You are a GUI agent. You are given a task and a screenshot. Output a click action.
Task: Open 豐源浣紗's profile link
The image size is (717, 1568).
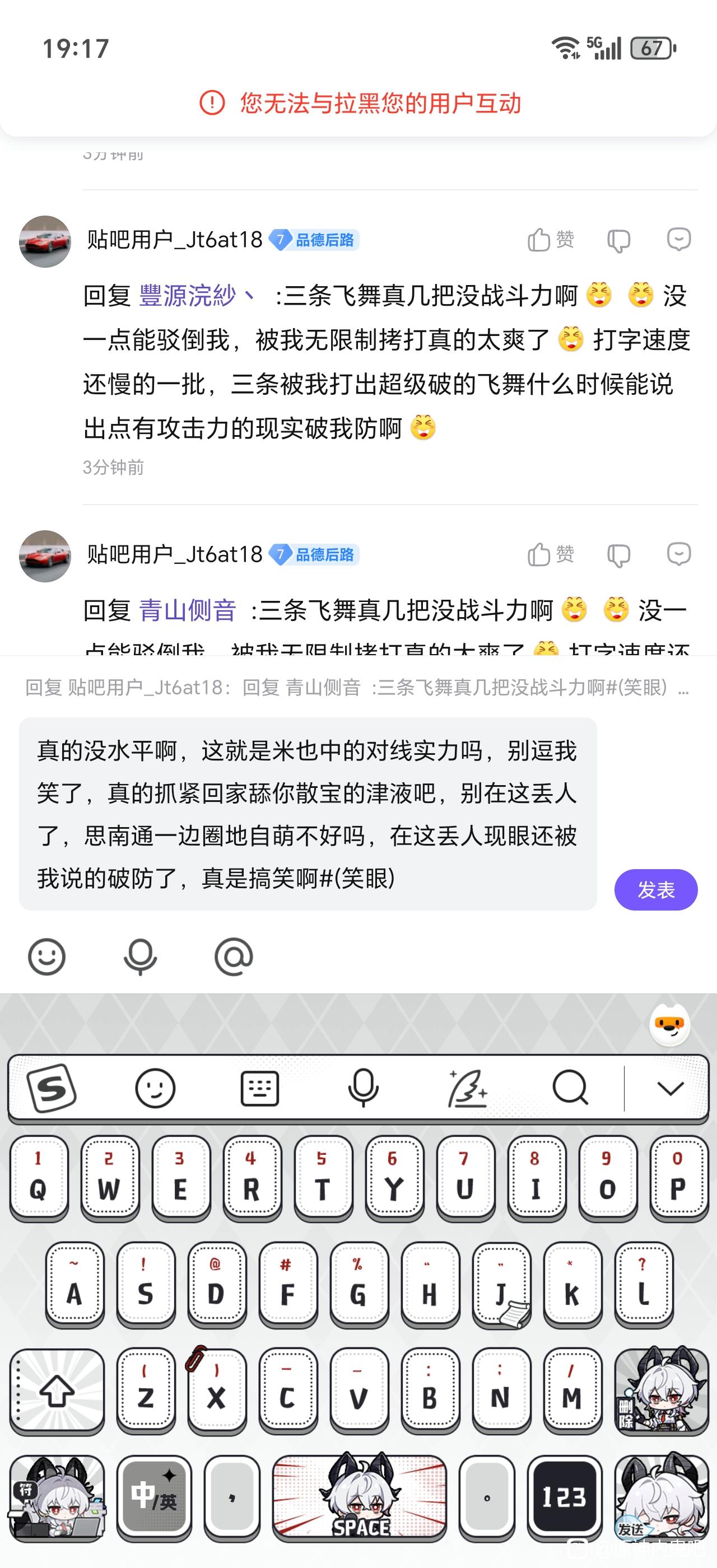[x=189, y=296]
